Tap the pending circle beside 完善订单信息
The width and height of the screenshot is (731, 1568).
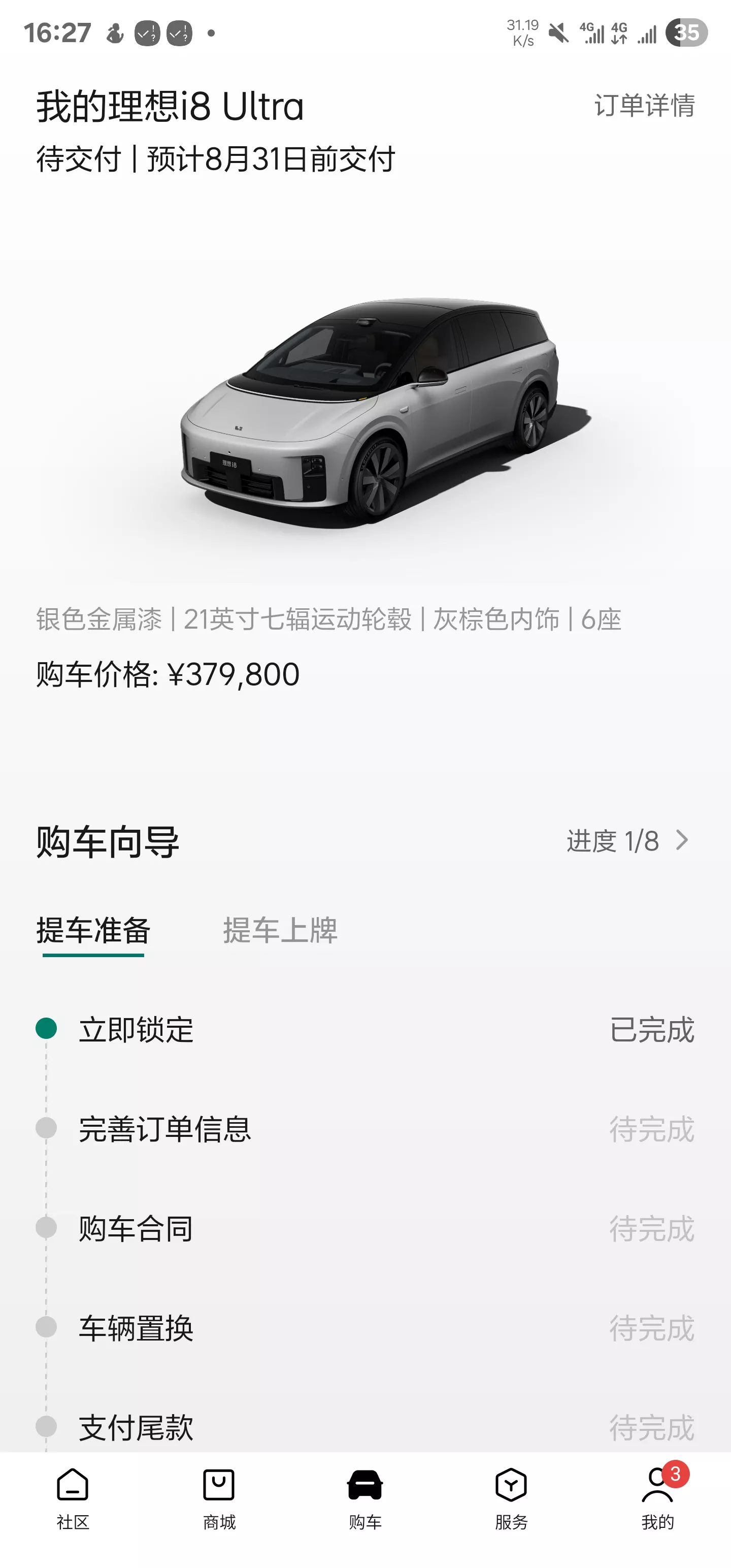[46, 1130]
